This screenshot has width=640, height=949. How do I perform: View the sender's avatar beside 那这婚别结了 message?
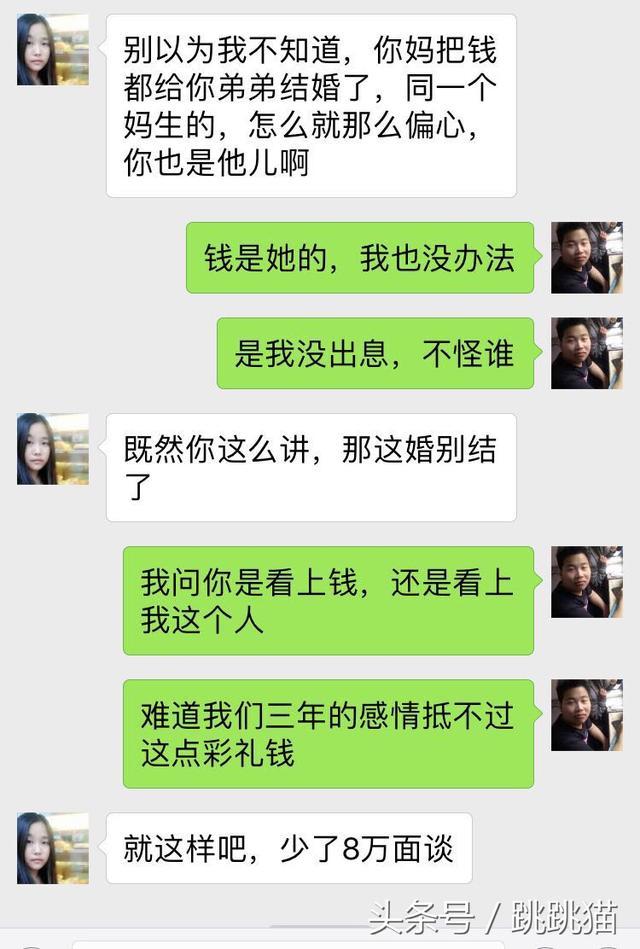[53, 449]
